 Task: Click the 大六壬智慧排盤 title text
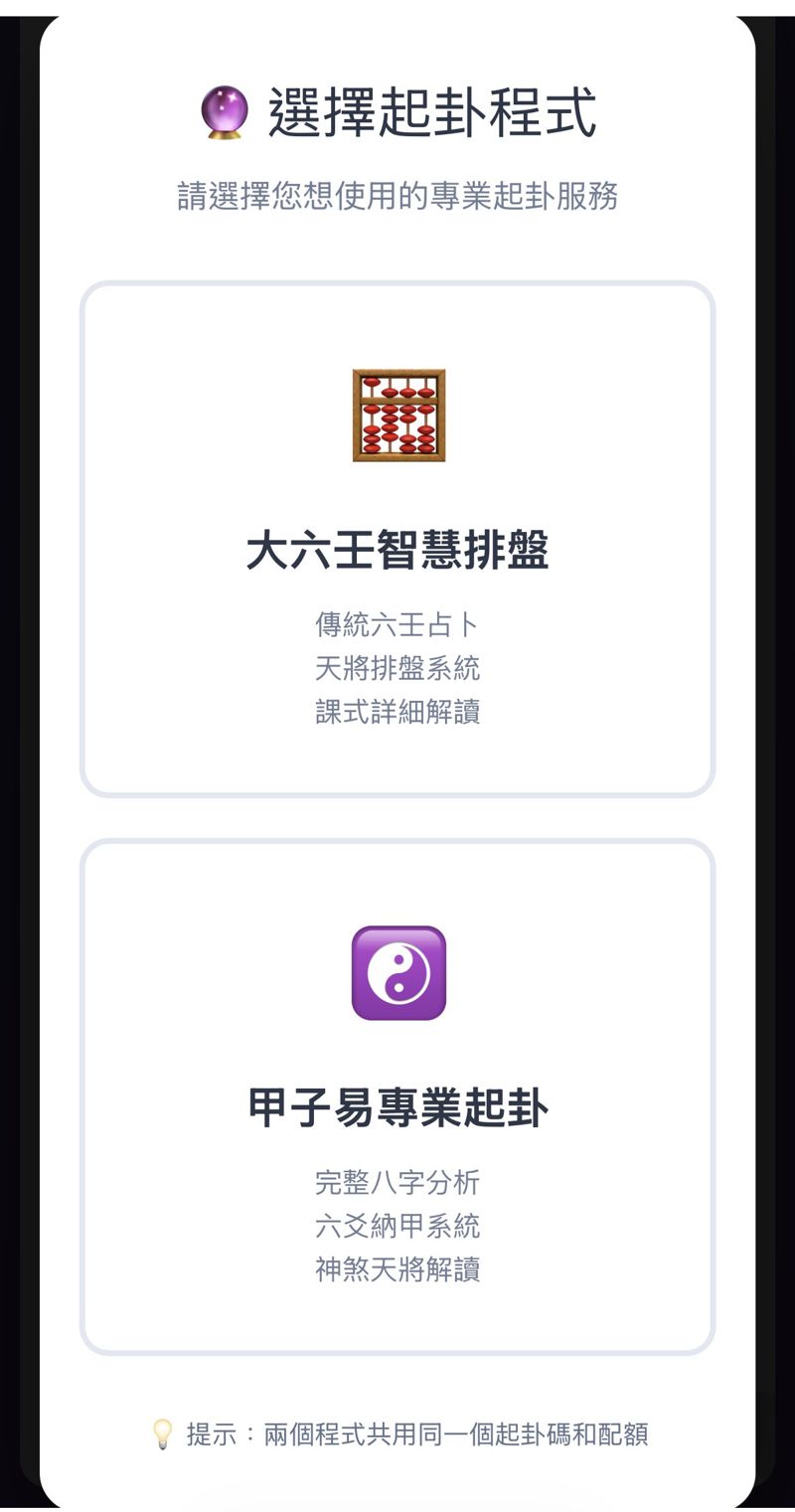pyautogui.click(x=397, y=547)
